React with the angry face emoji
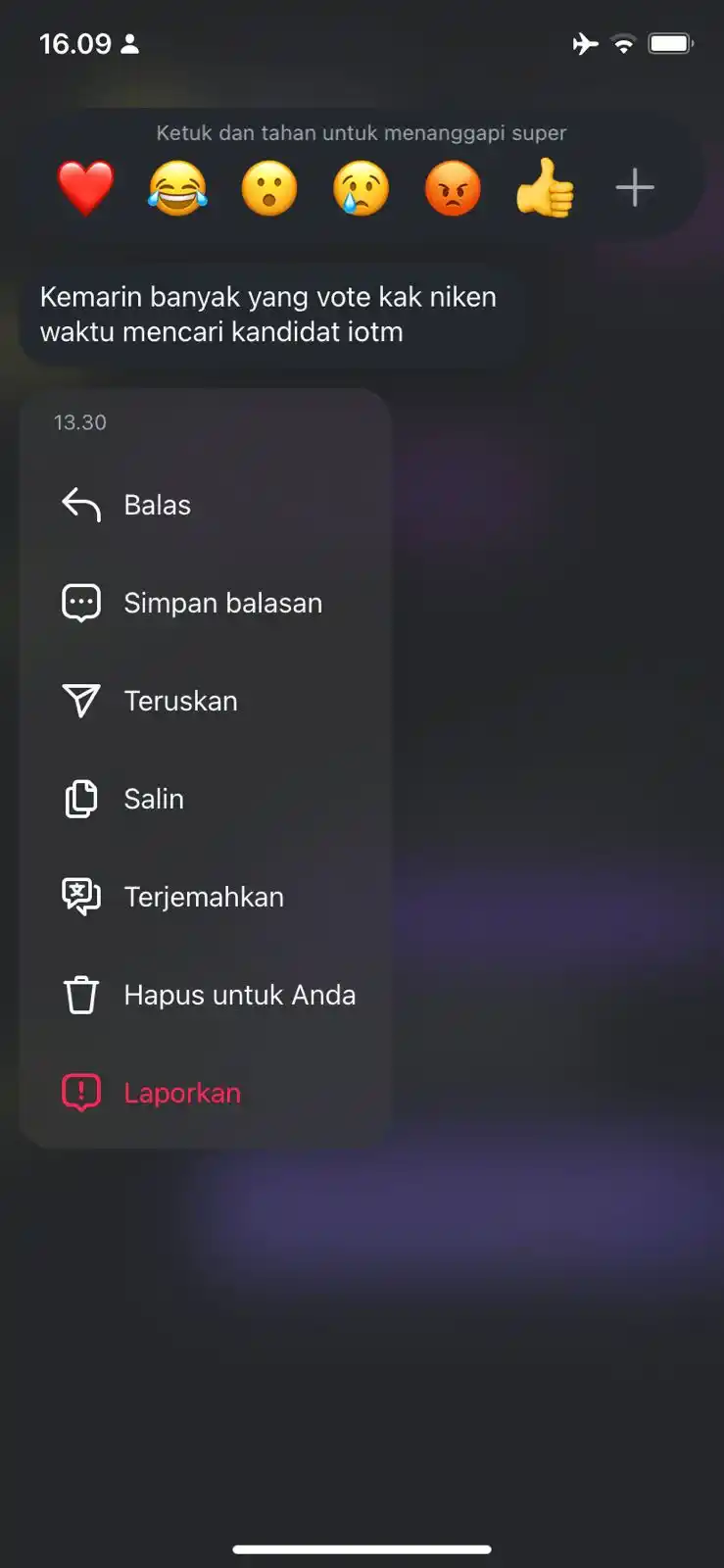724x1568 pixels. pyautogui.click(x=453, y=187)
